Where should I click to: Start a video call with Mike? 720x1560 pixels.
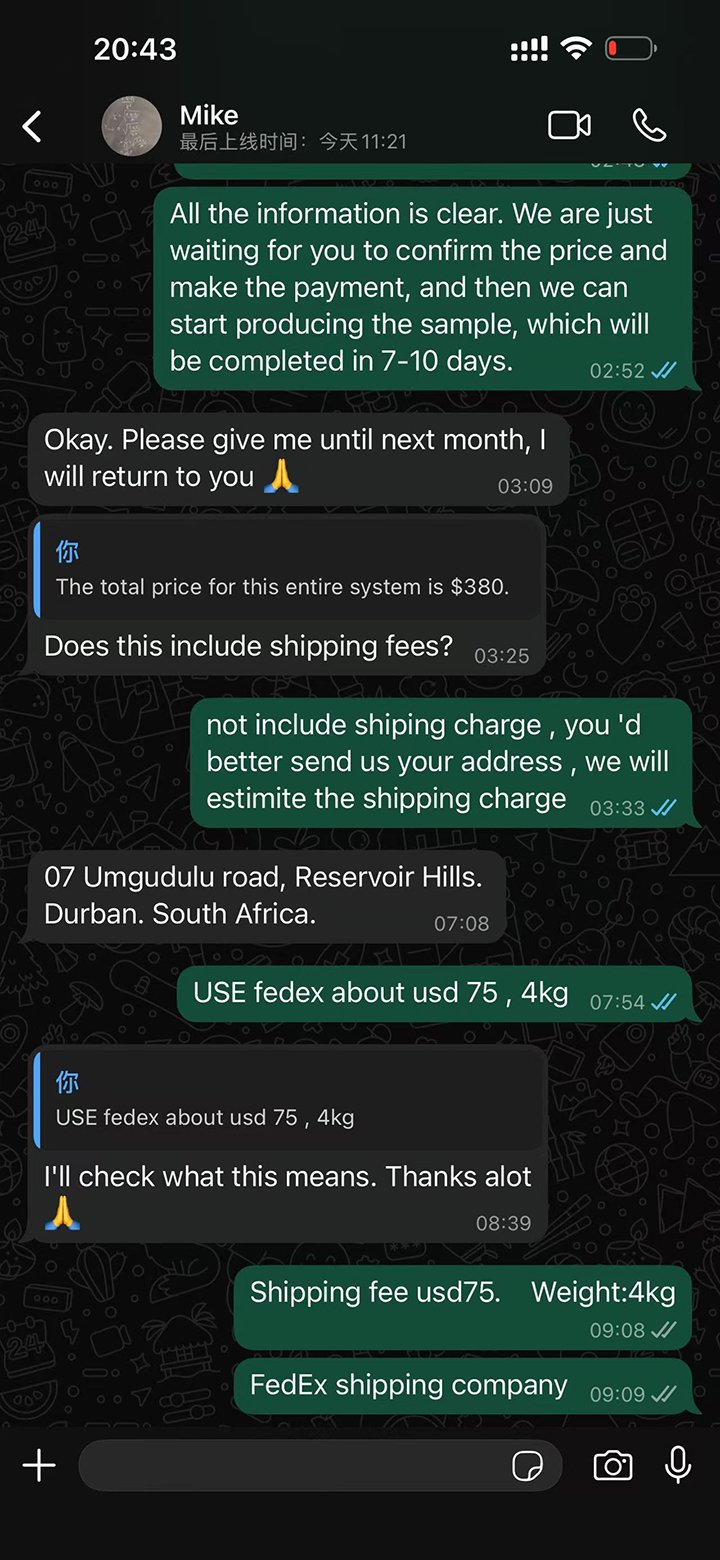[569, 125]
